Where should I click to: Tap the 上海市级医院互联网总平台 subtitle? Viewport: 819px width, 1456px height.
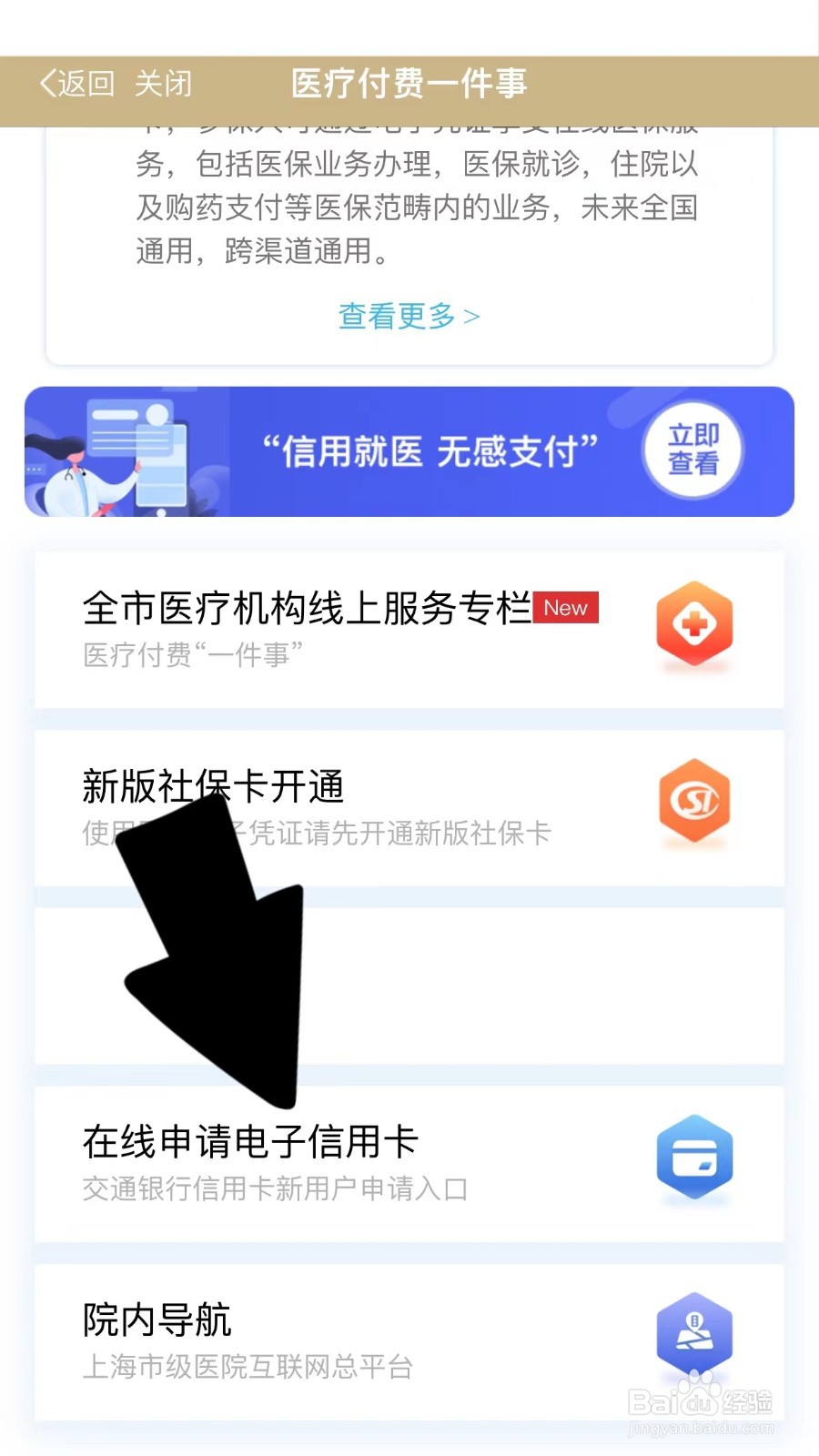246,1365
